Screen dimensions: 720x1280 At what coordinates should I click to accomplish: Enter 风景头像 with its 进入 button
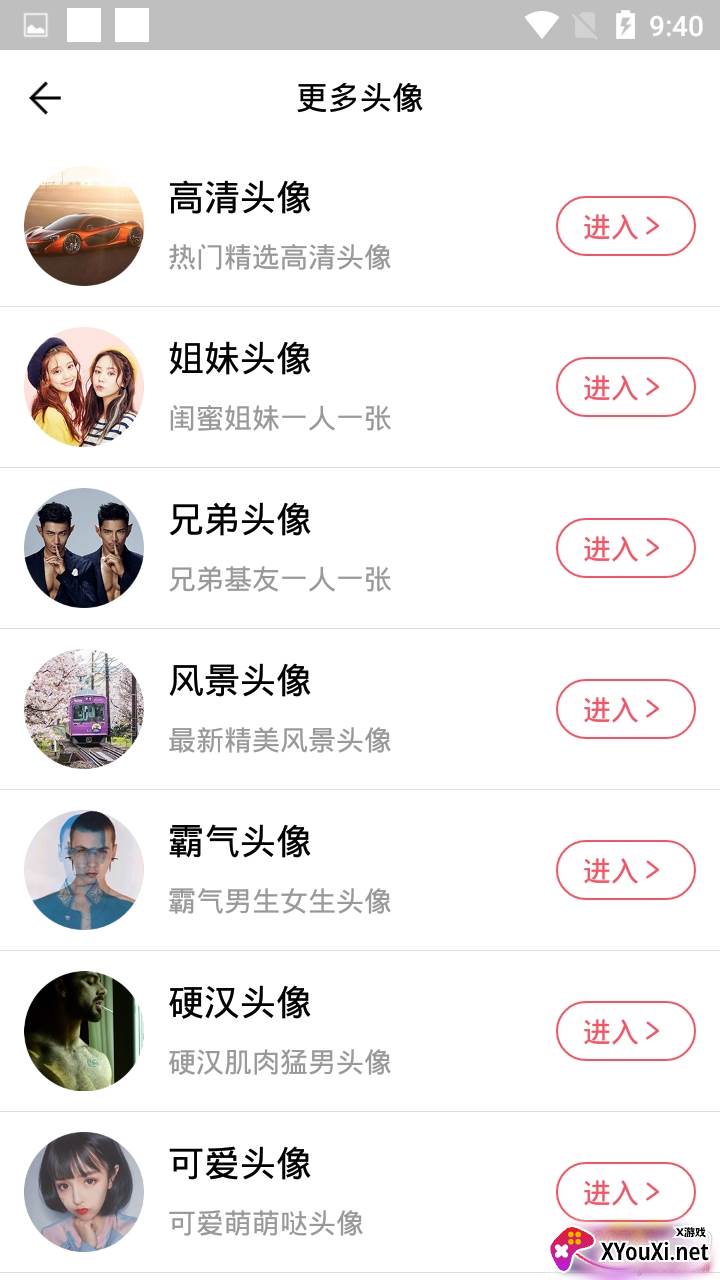coord(625,709)
